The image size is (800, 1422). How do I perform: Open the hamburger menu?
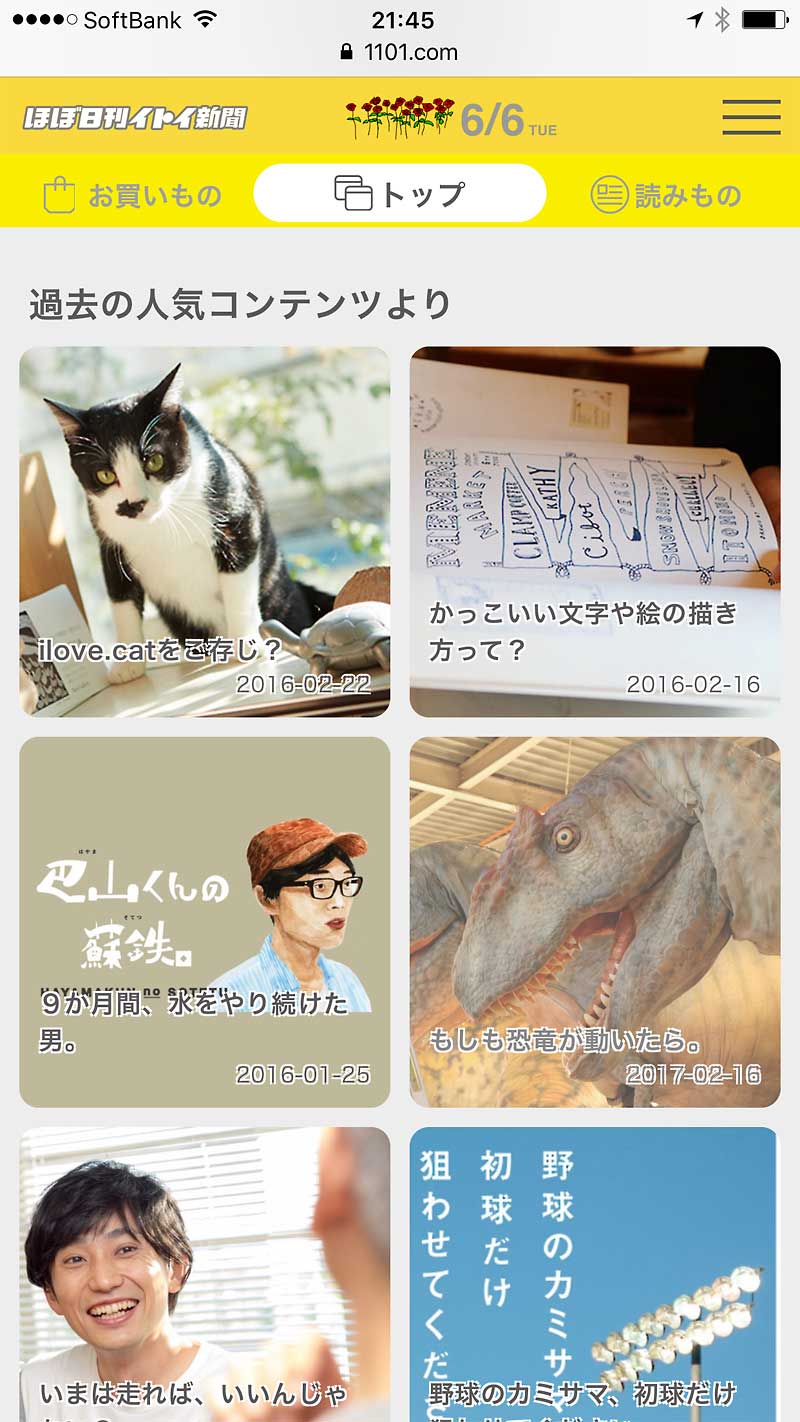(751, 117)
